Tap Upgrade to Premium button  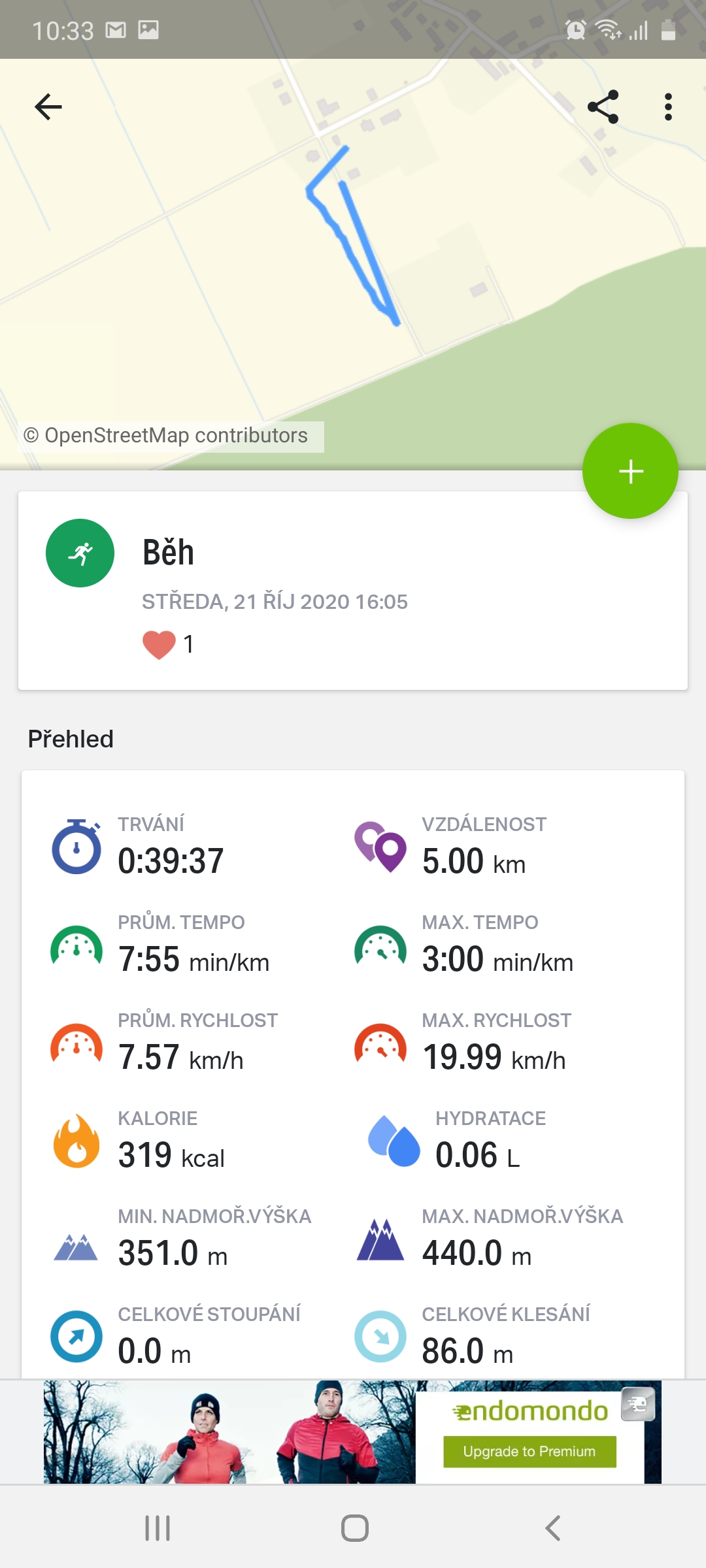(529, 1451)
